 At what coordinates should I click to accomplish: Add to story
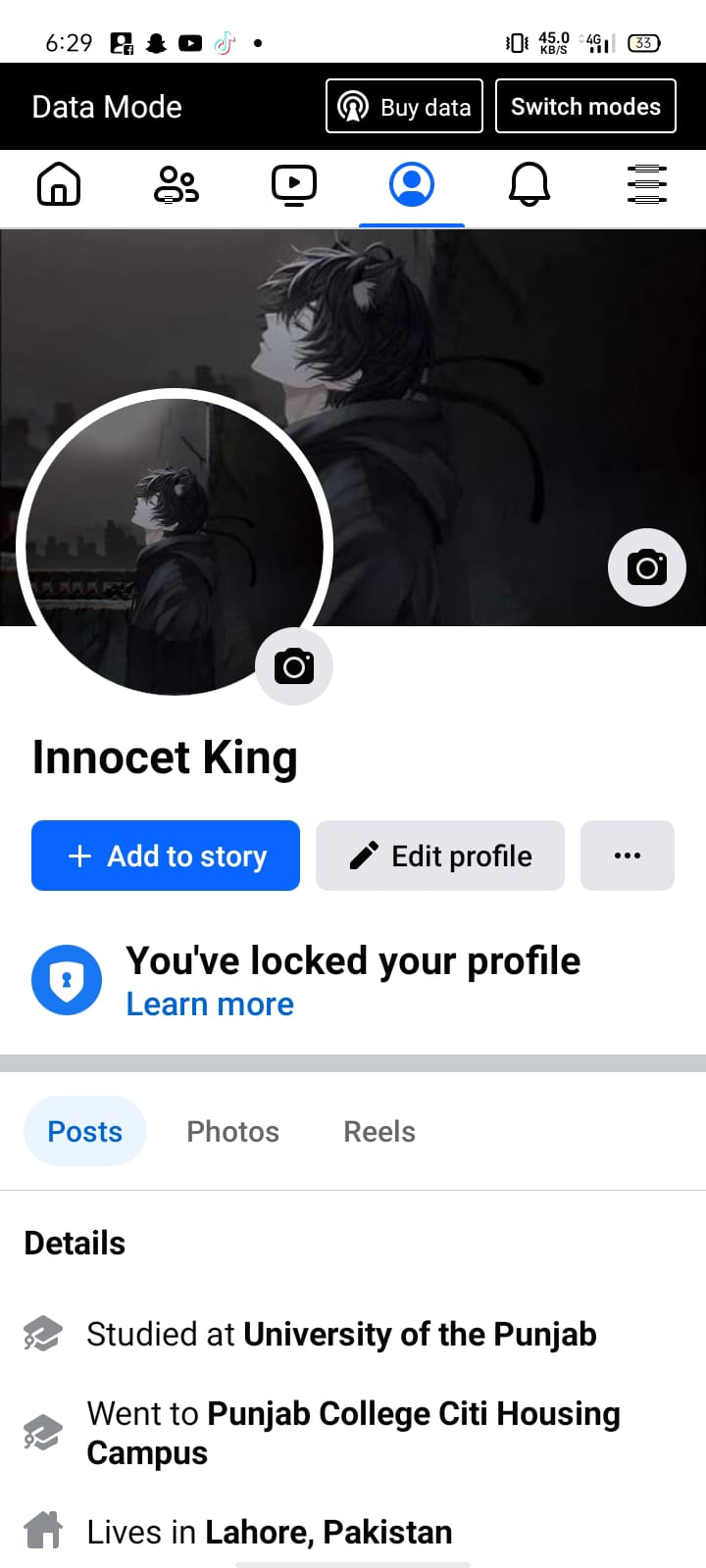click(166, 856)
